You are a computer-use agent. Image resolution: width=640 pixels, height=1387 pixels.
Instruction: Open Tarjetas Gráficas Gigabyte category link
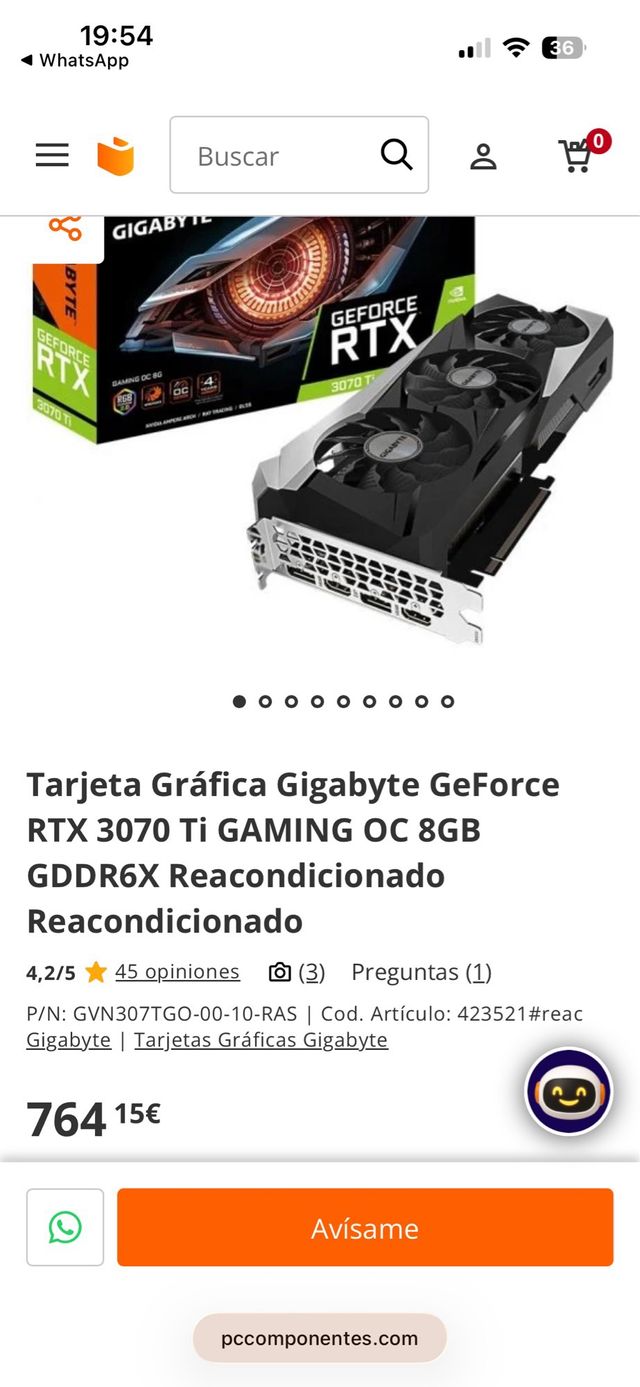click(x=261, y=1040)
